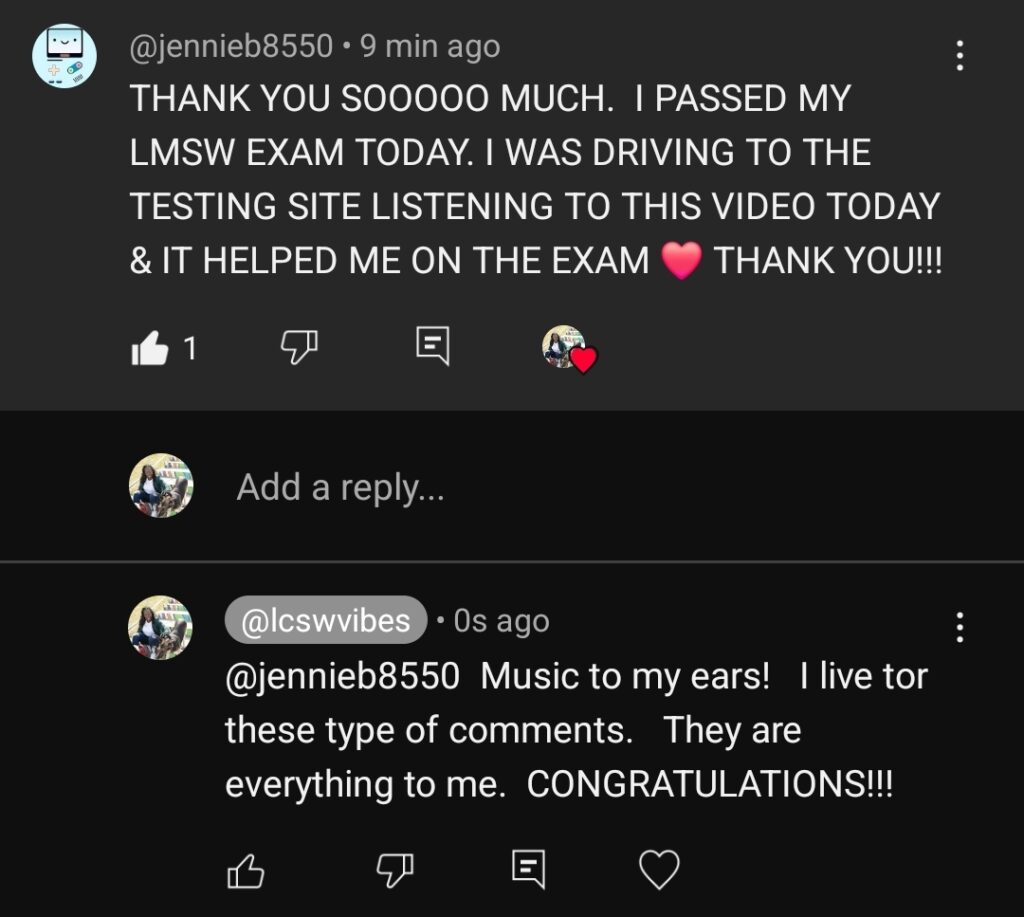The image size is (1024, 917).
Task: Tap reply icon under jennieb8550's comment
Action: [432, 346]
